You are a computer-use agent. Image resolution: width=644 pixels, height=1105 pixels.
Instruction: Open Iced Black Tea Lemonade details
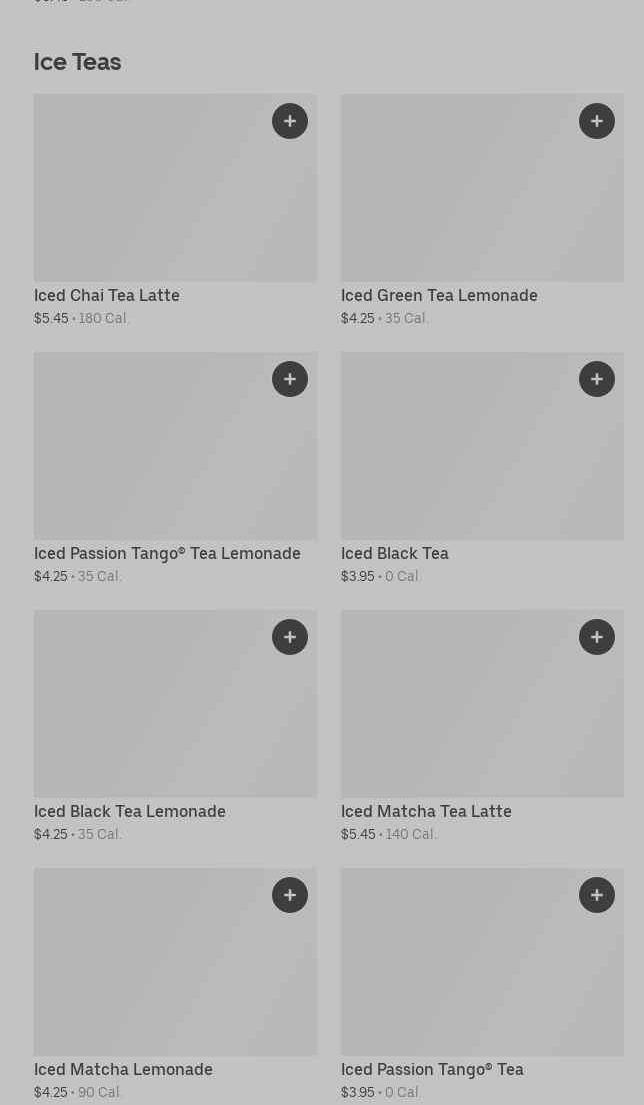175,727
